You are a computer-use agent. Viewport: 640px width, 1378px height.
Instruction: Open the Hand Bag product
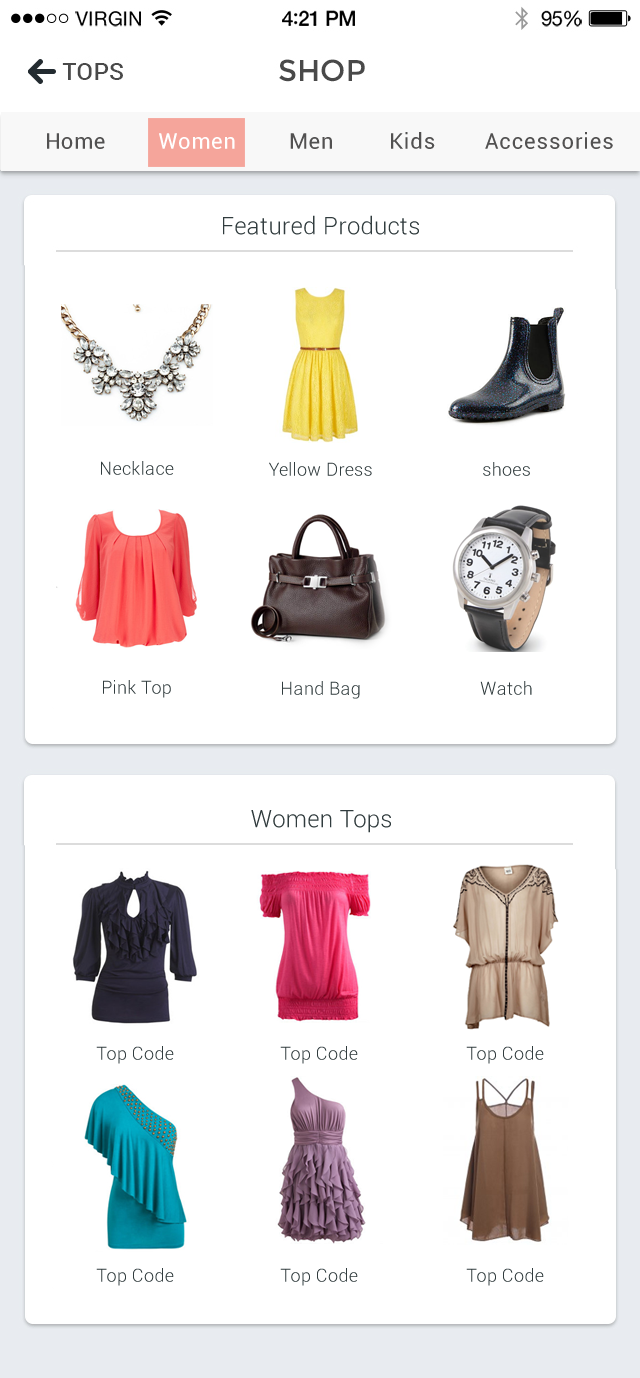[x=320, y=580]
